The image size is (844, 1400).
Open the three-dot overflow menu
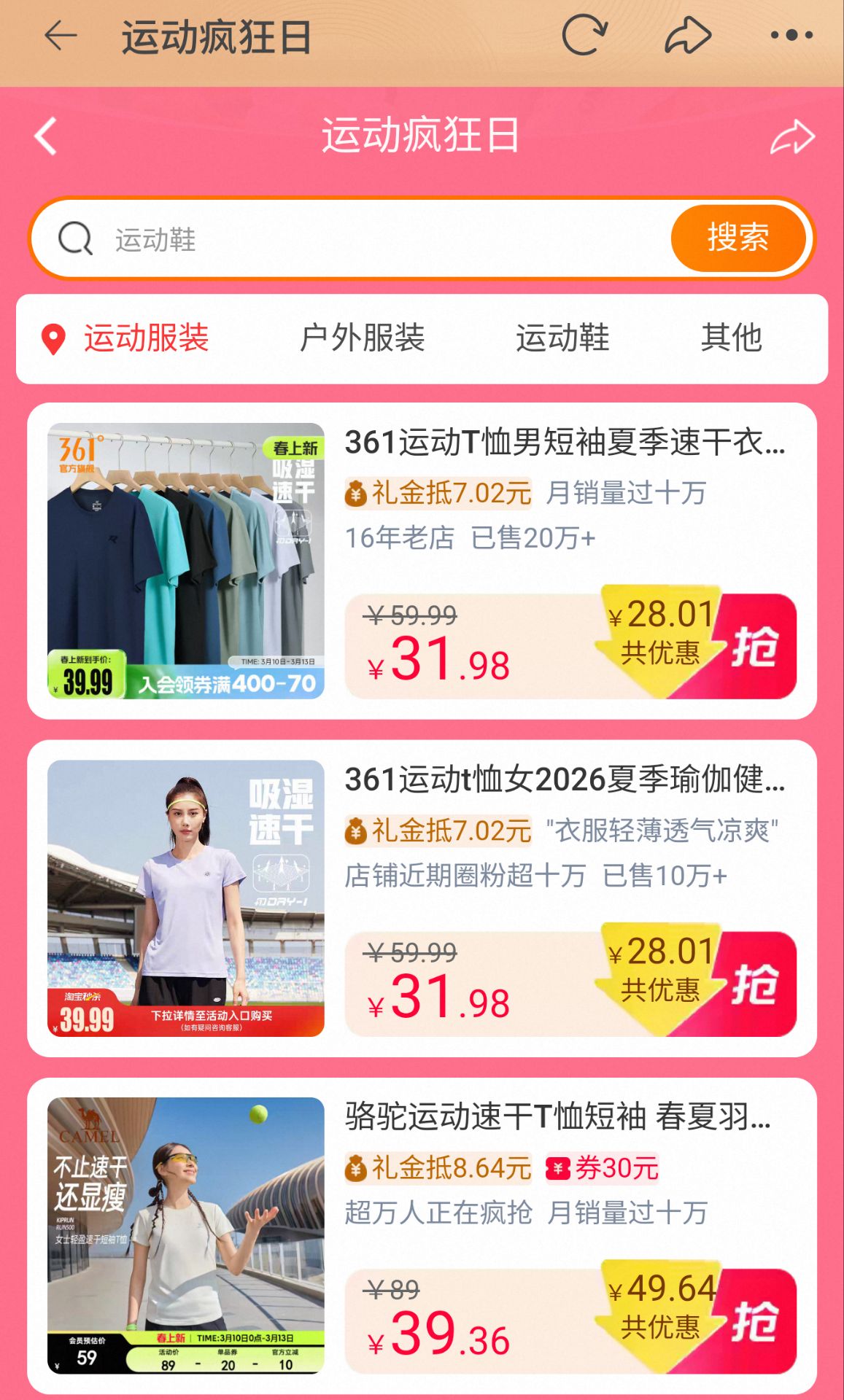pyautogui.click(x=791, y=35)
